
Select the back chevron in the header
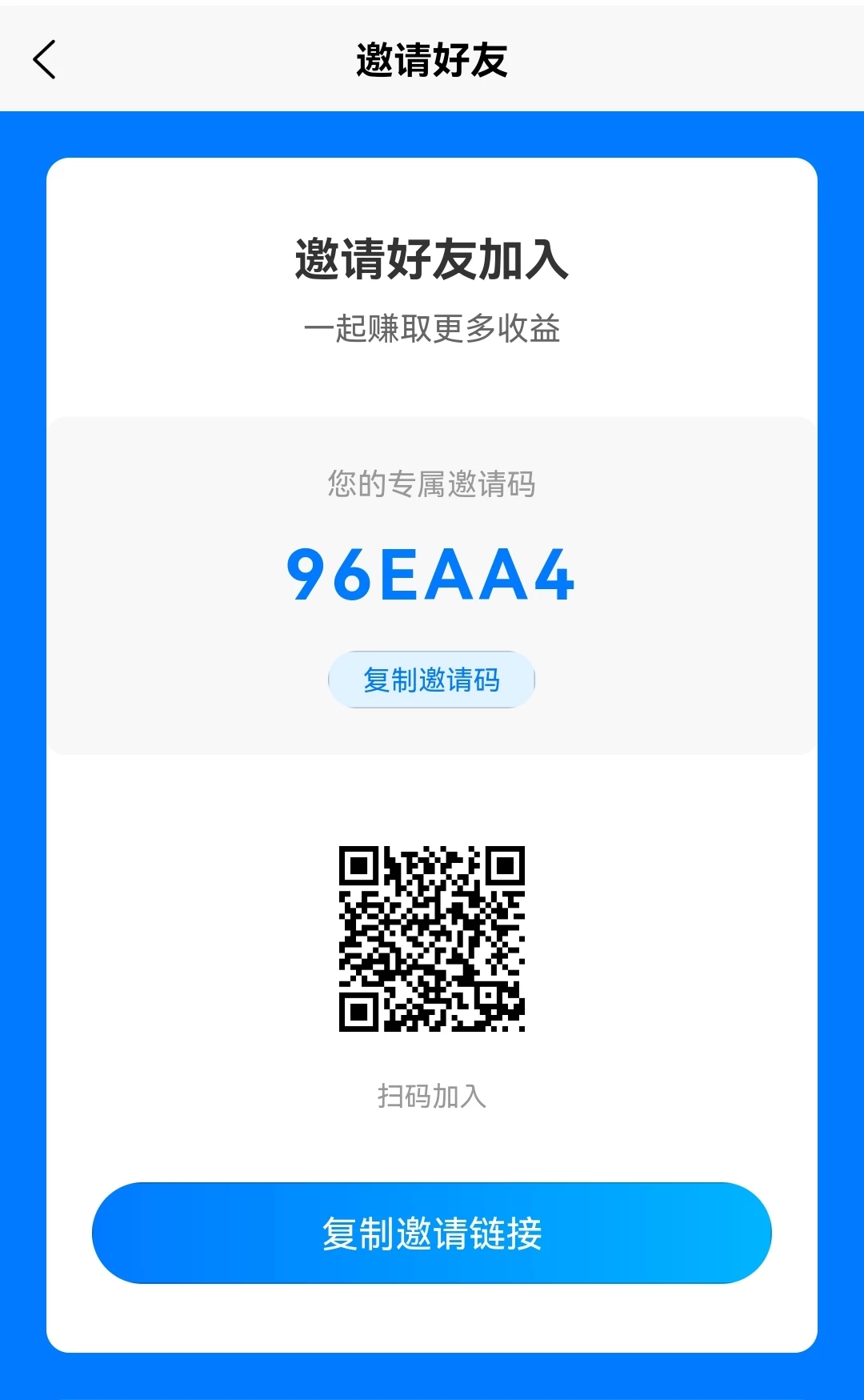tap(46, 58)
